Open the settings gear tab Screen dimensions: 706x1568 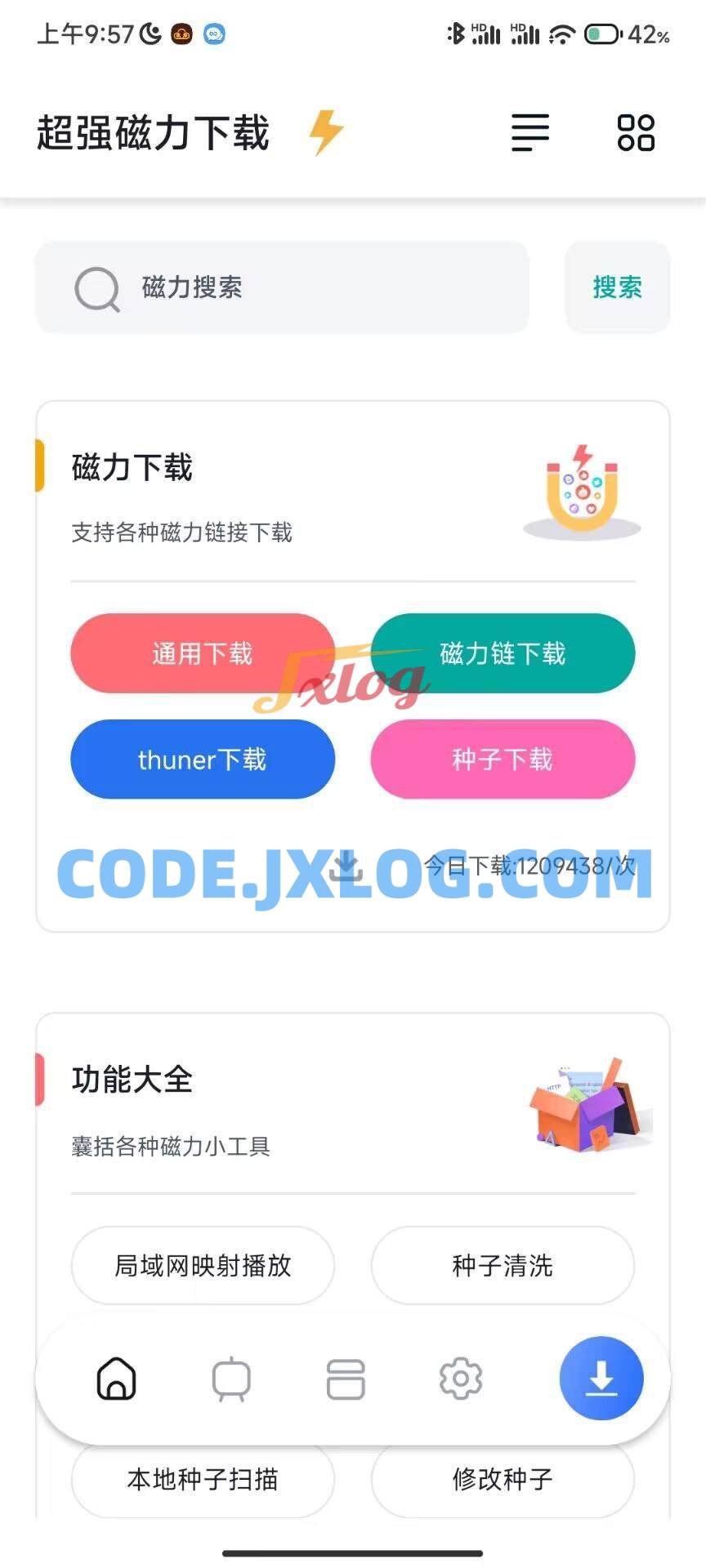pyautogui.click(x=461, y=1379)
